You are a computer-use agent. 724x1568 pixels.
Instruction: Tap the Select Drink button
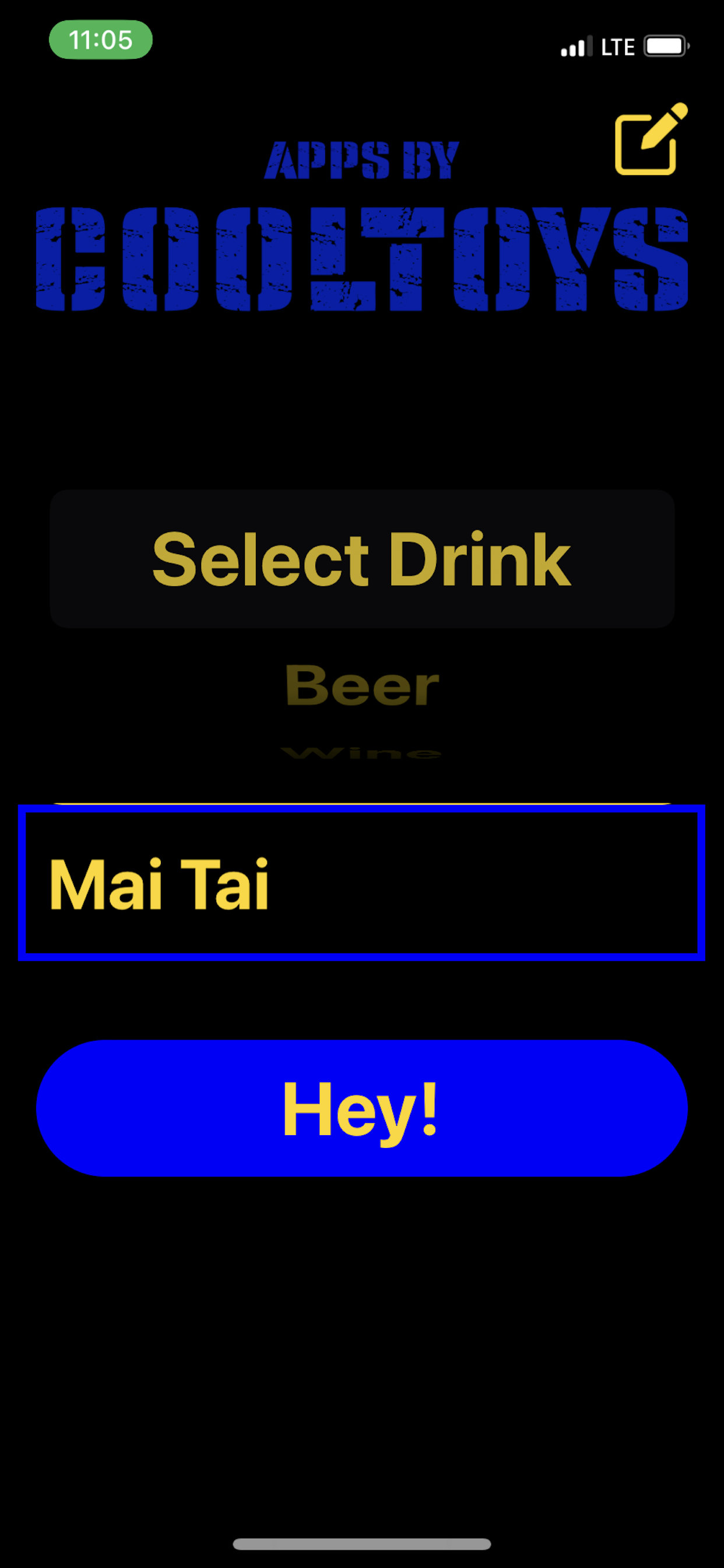[x=362, y=559]
